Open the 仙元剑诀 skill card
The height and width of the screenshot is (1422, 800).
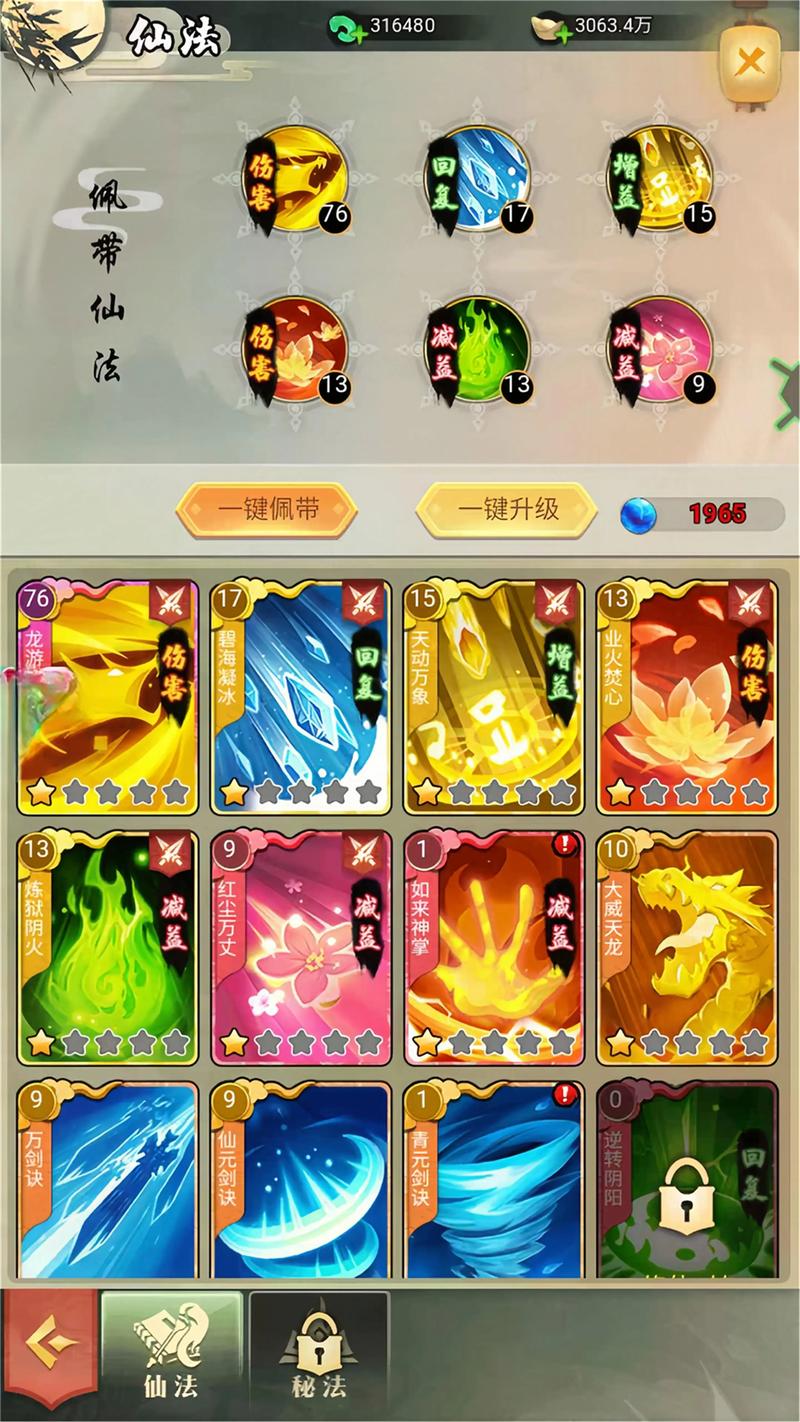tap(301, 1180)
